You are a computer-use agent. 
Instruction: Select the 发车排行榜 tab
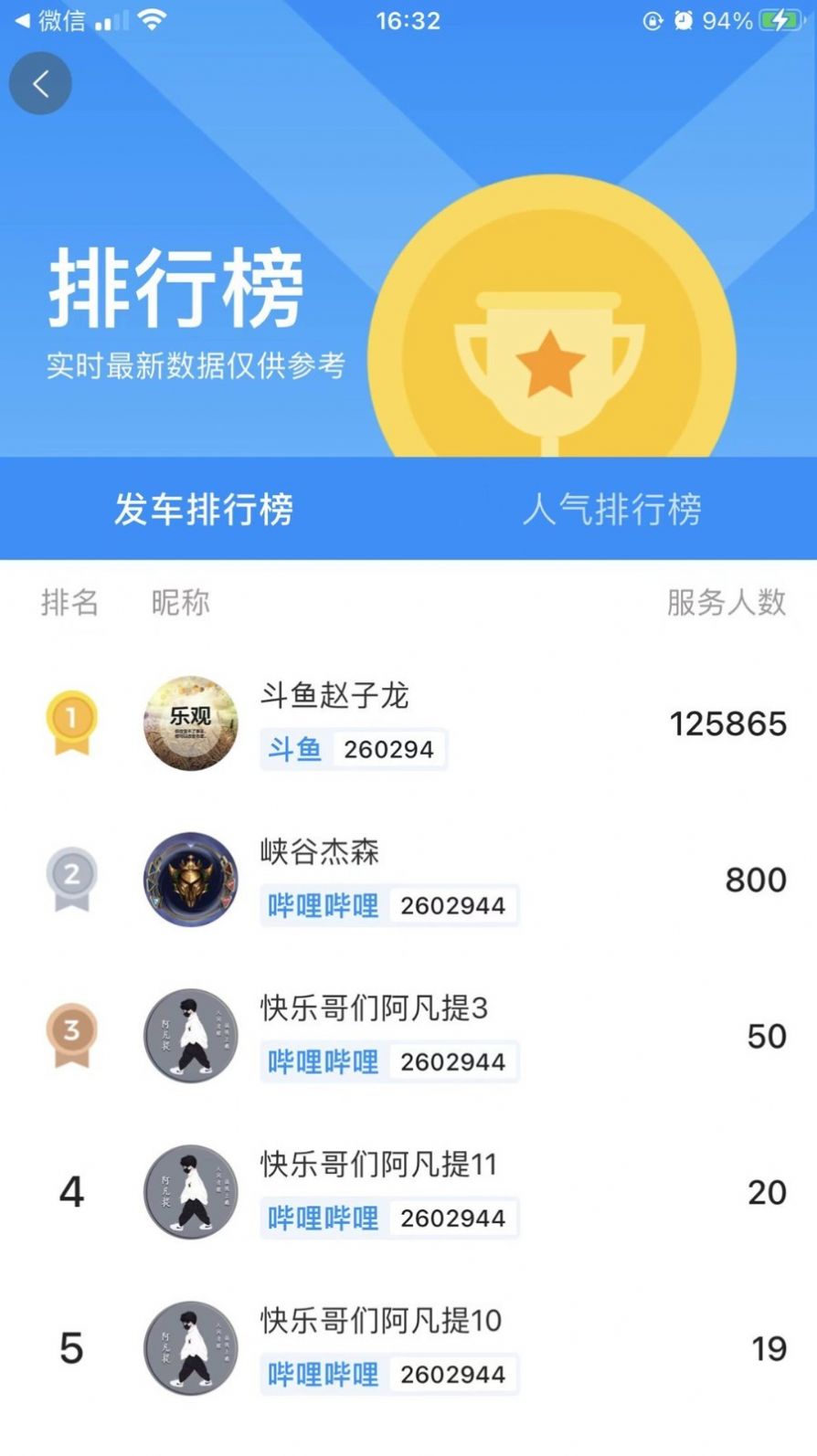[x=203, y=512]
